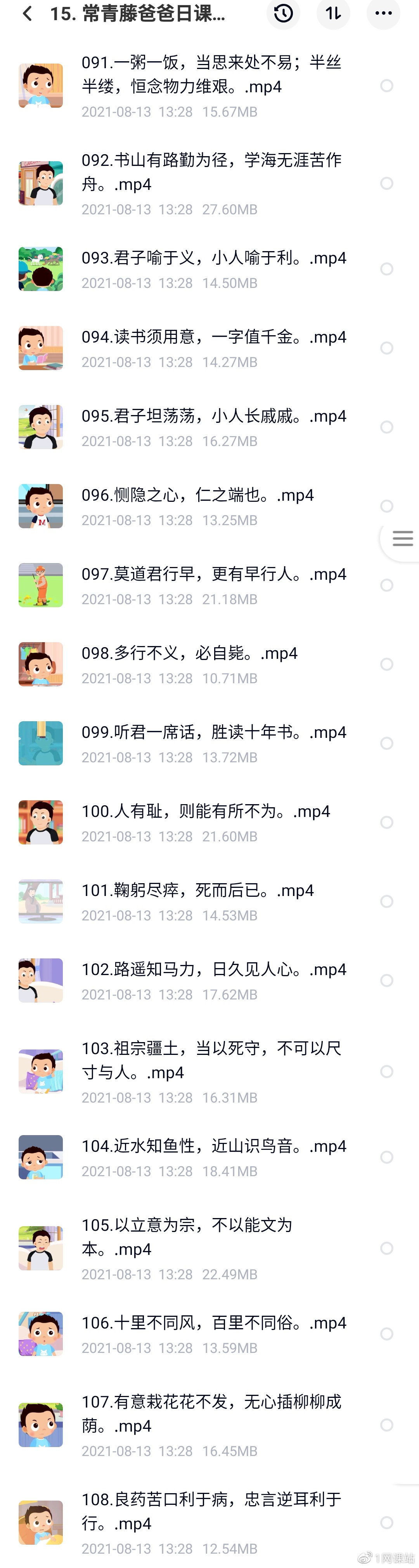419x1568 pixels.
Task: Go back from the folder
Action: click(x=28, y=14)
